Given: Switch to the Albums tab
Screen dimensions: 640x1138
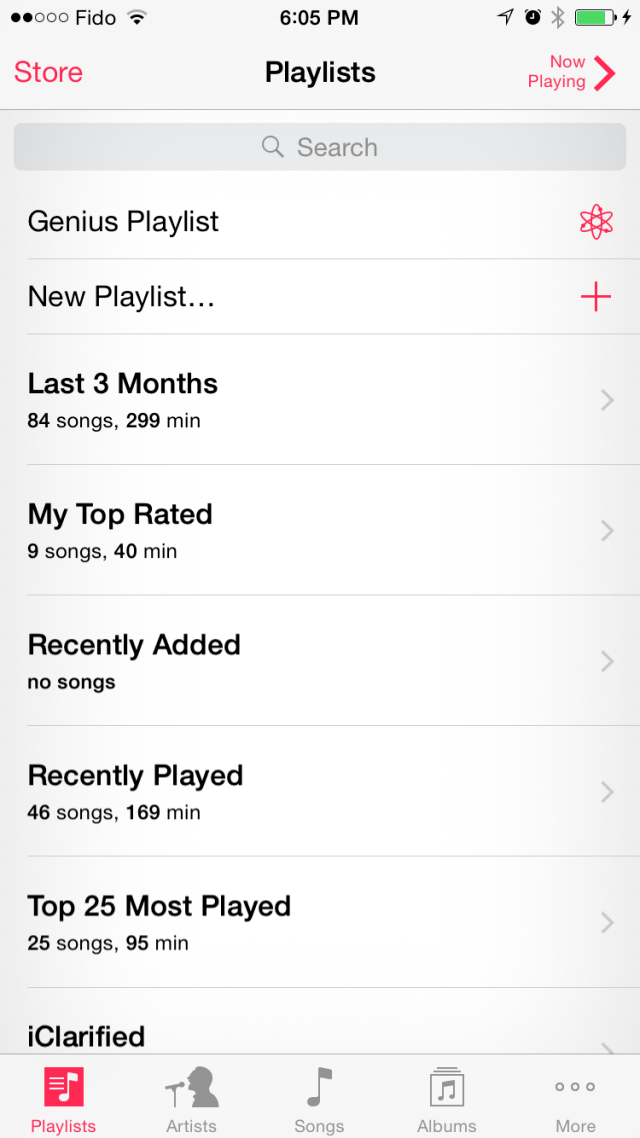Looking at the screenshot, I should tap(447, 1098).
